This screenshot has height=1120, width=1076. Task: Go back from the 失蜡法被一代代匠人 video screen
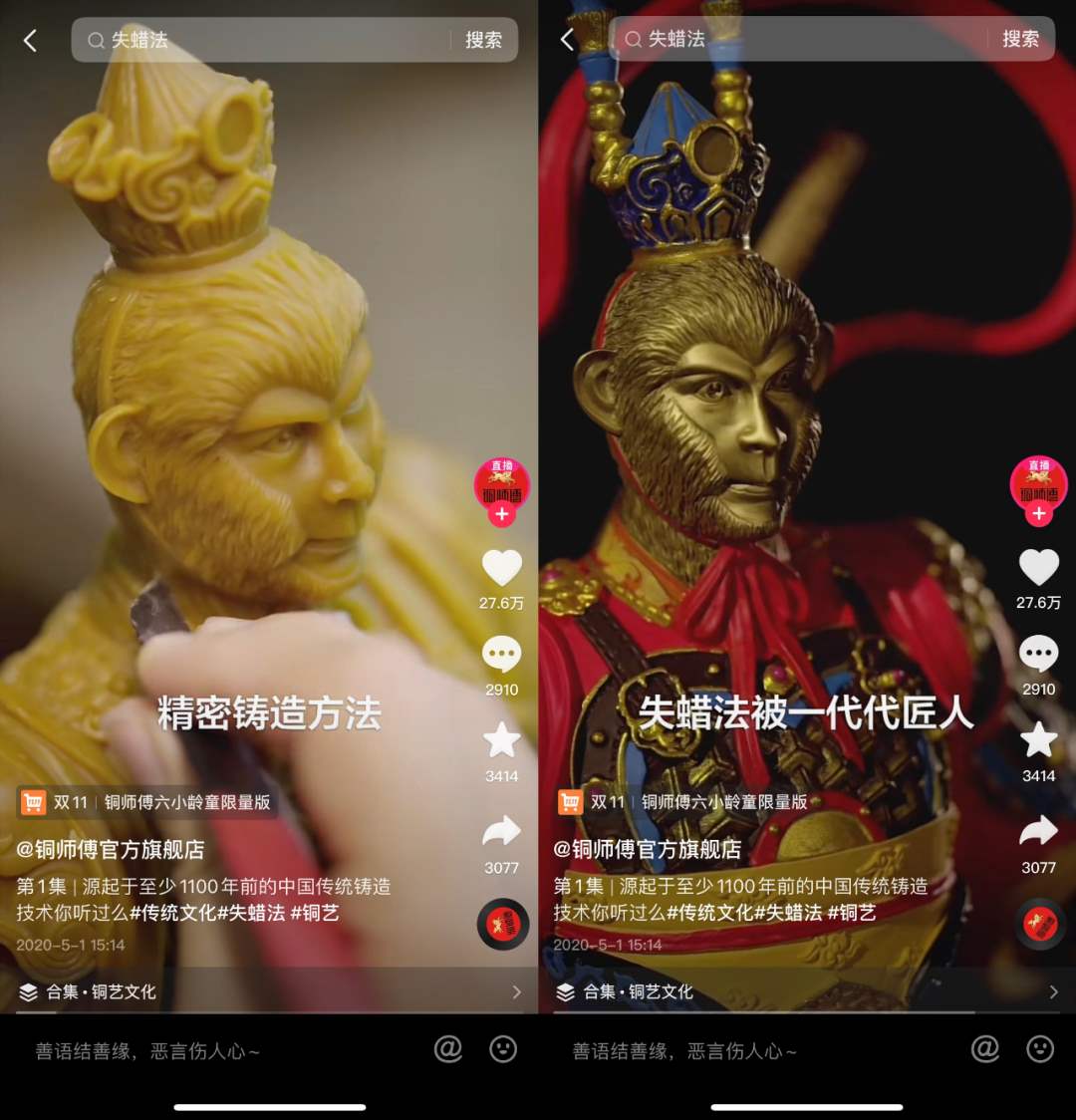click(567, 40)
